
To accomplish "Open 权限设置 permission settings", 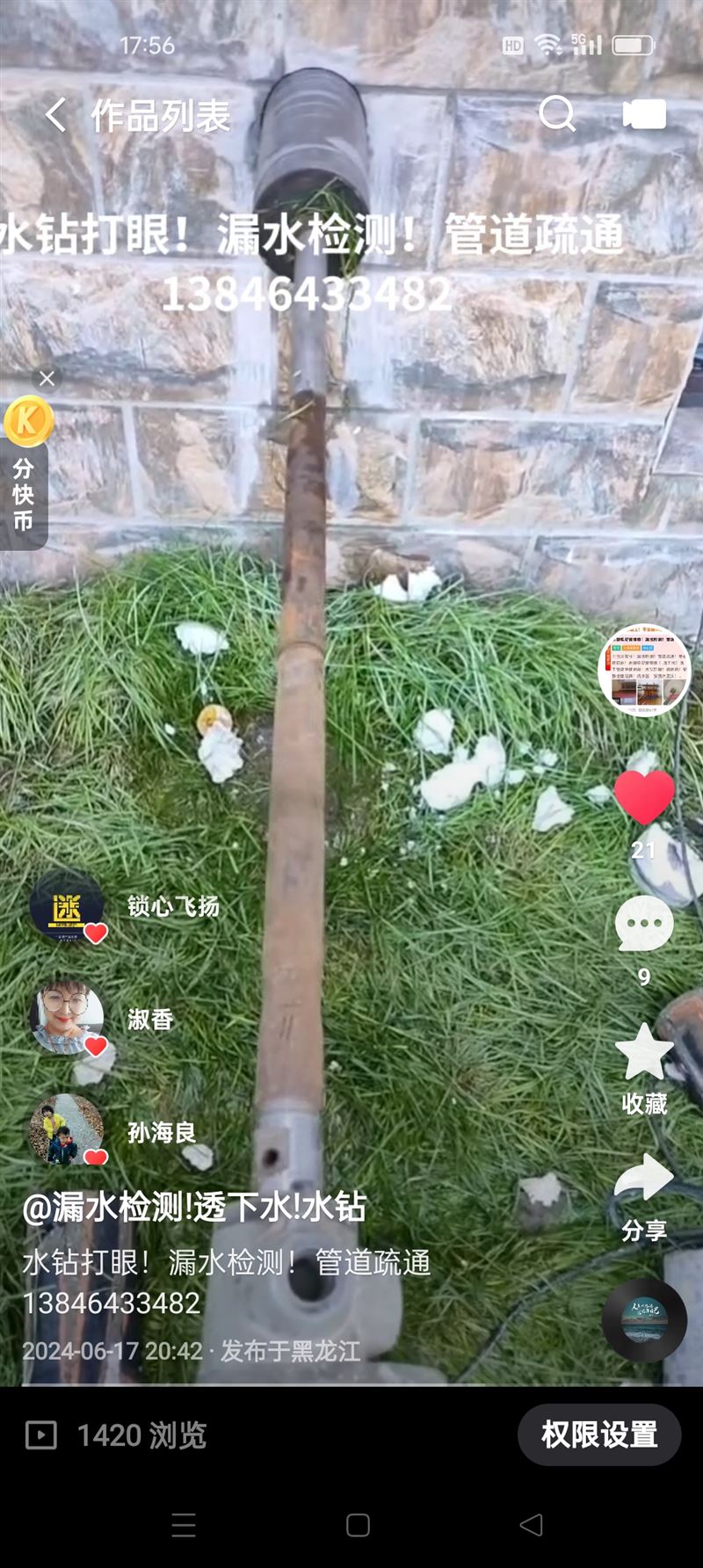I will tap(599, 1434).
